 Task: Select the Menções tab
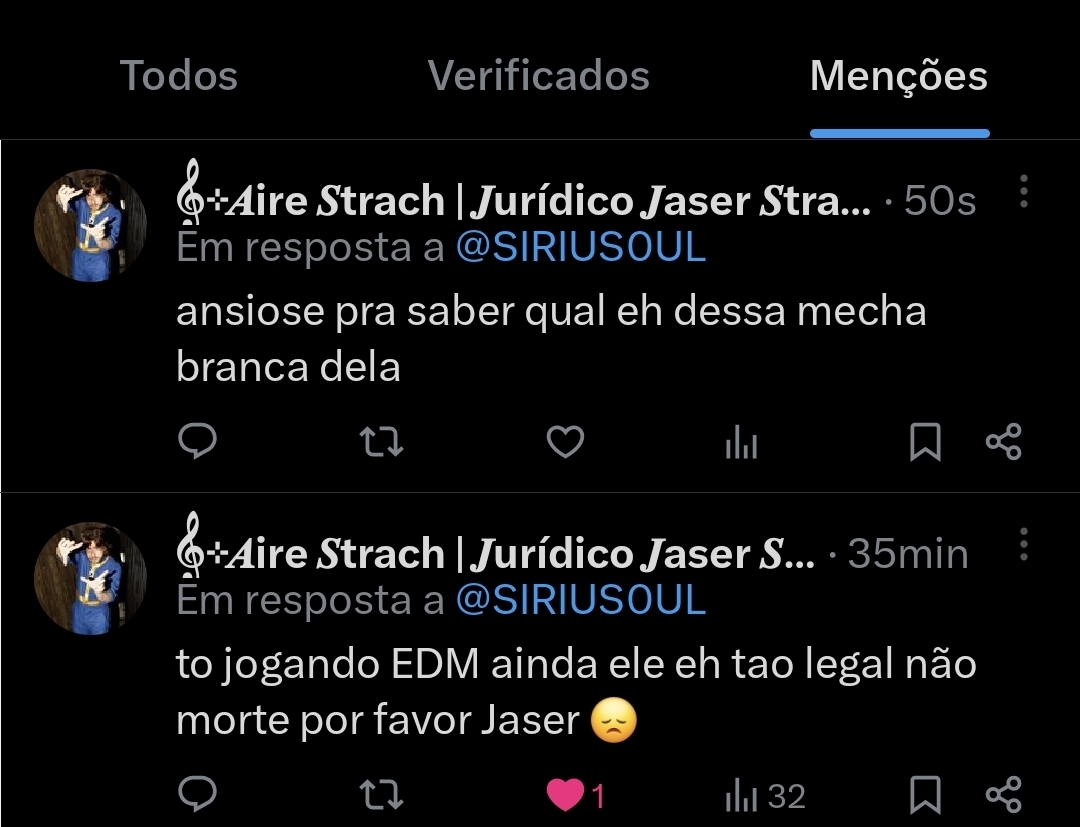(898, 76)
